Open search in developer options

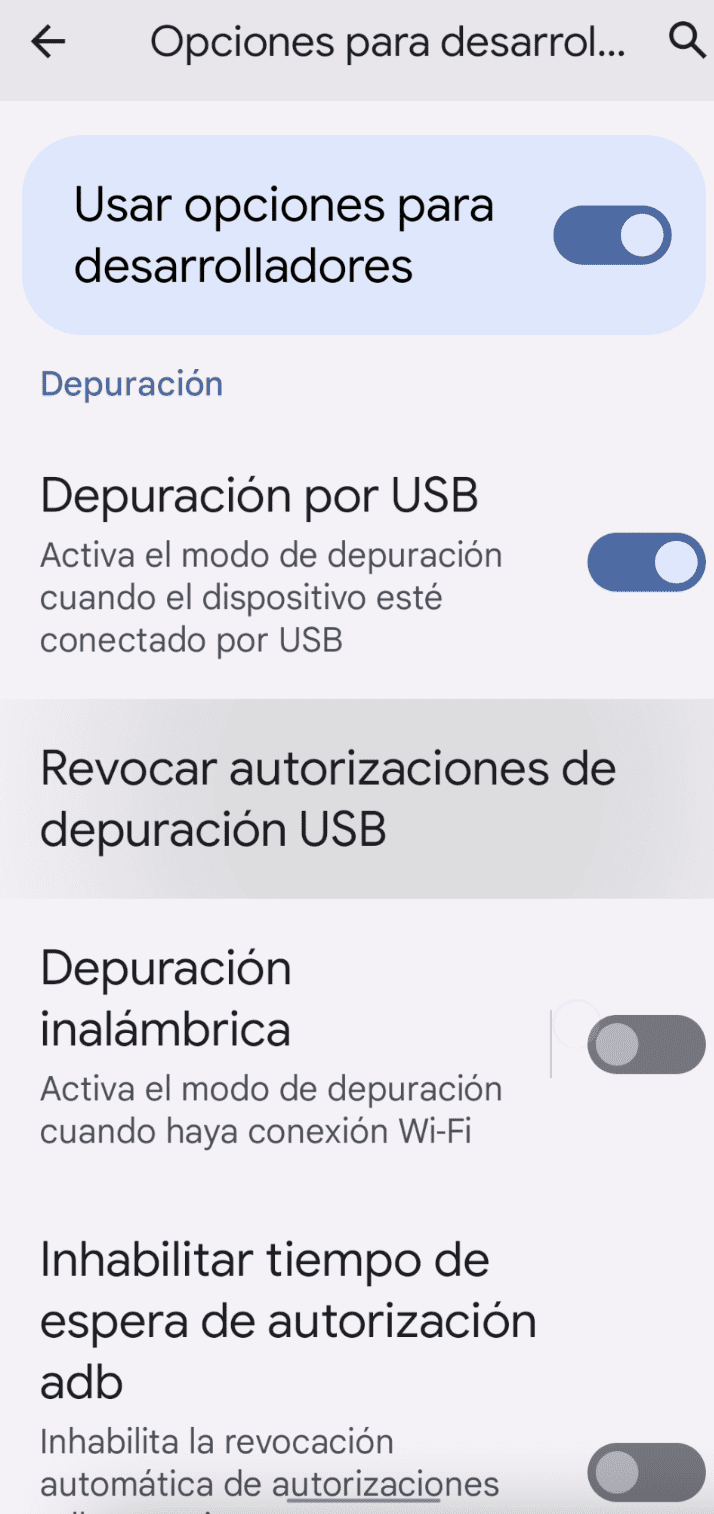(x=686, y=40)
